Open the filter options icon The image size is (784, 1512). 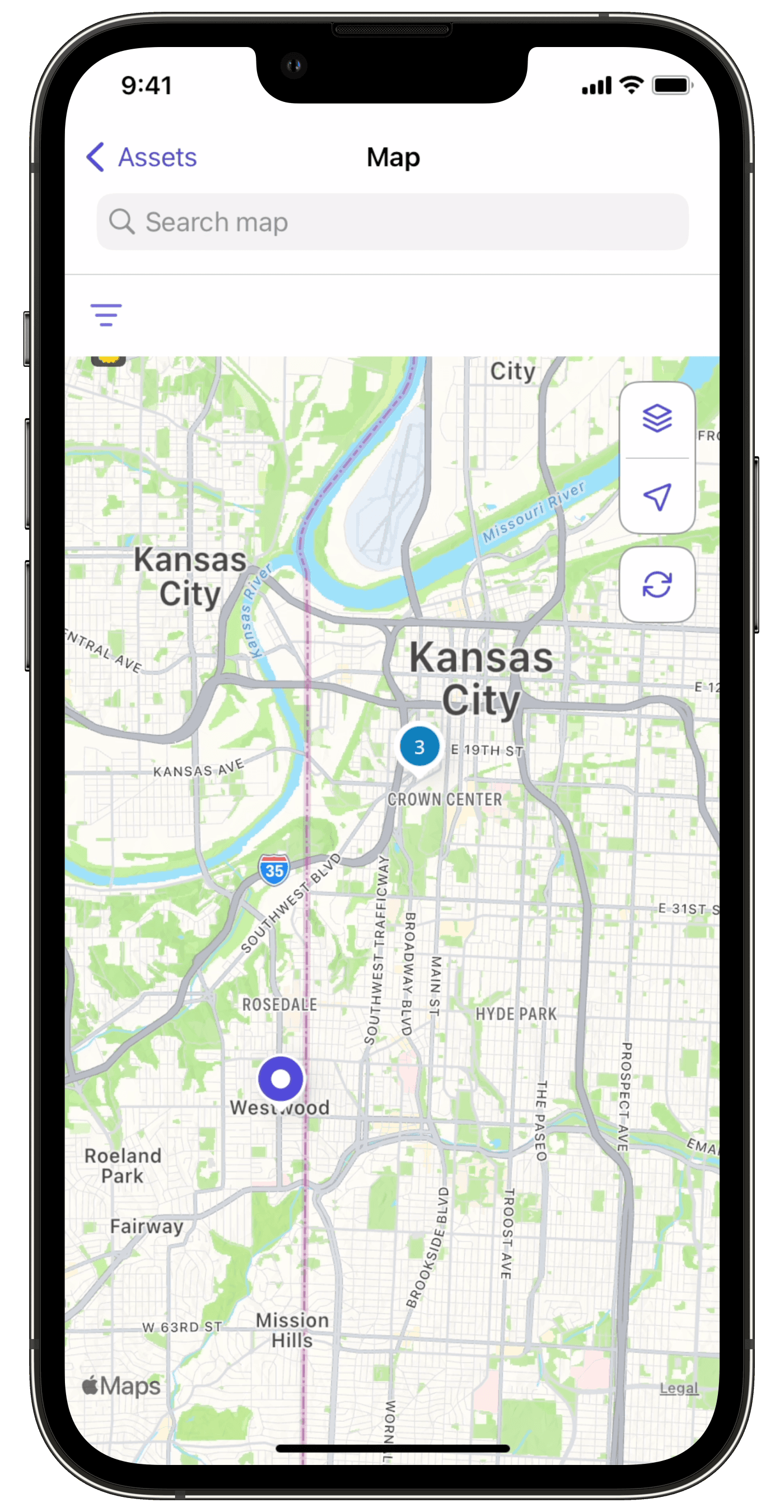click(x=106, y=315)
